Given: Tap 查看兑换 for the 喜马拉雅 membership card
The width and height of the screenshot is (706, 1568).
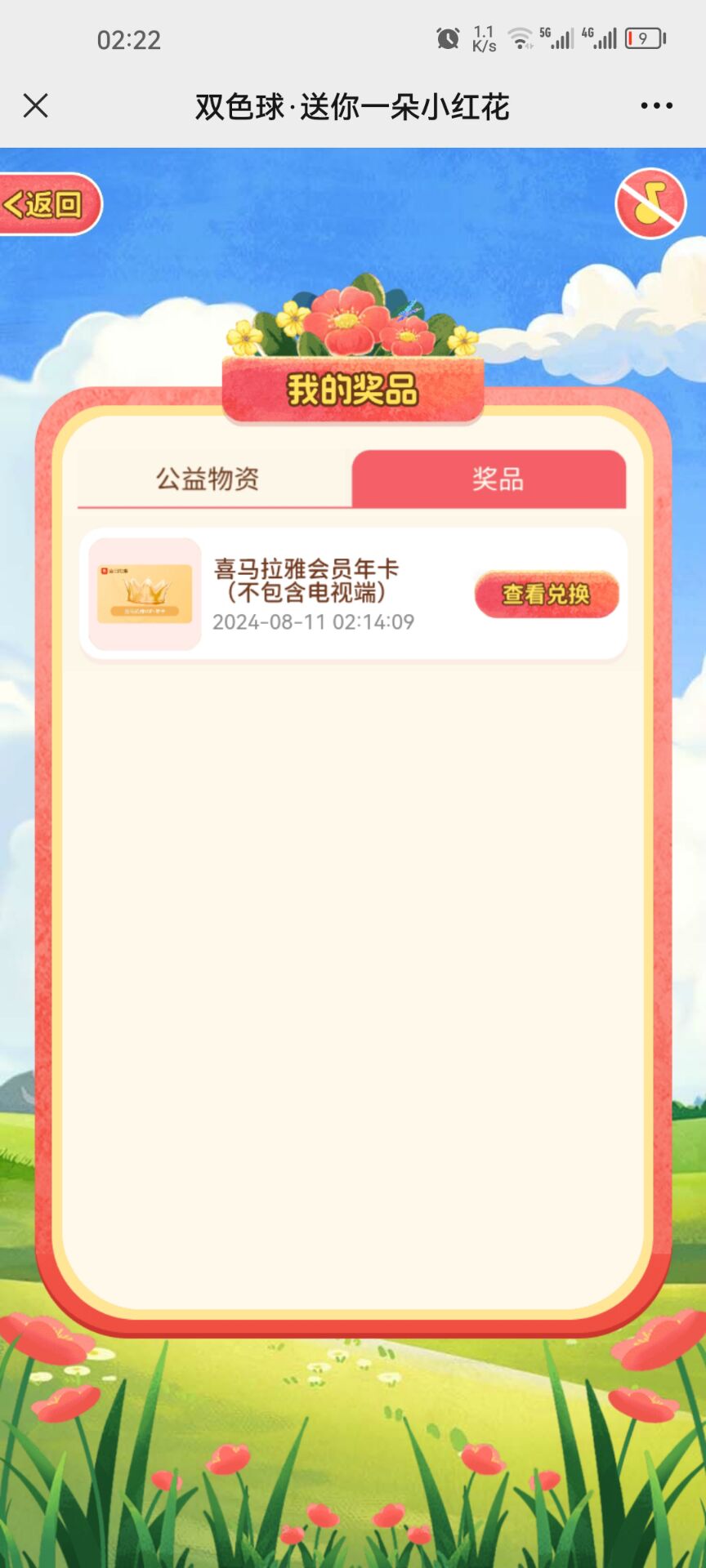Looking at the screenshot, I should (547, 594).
